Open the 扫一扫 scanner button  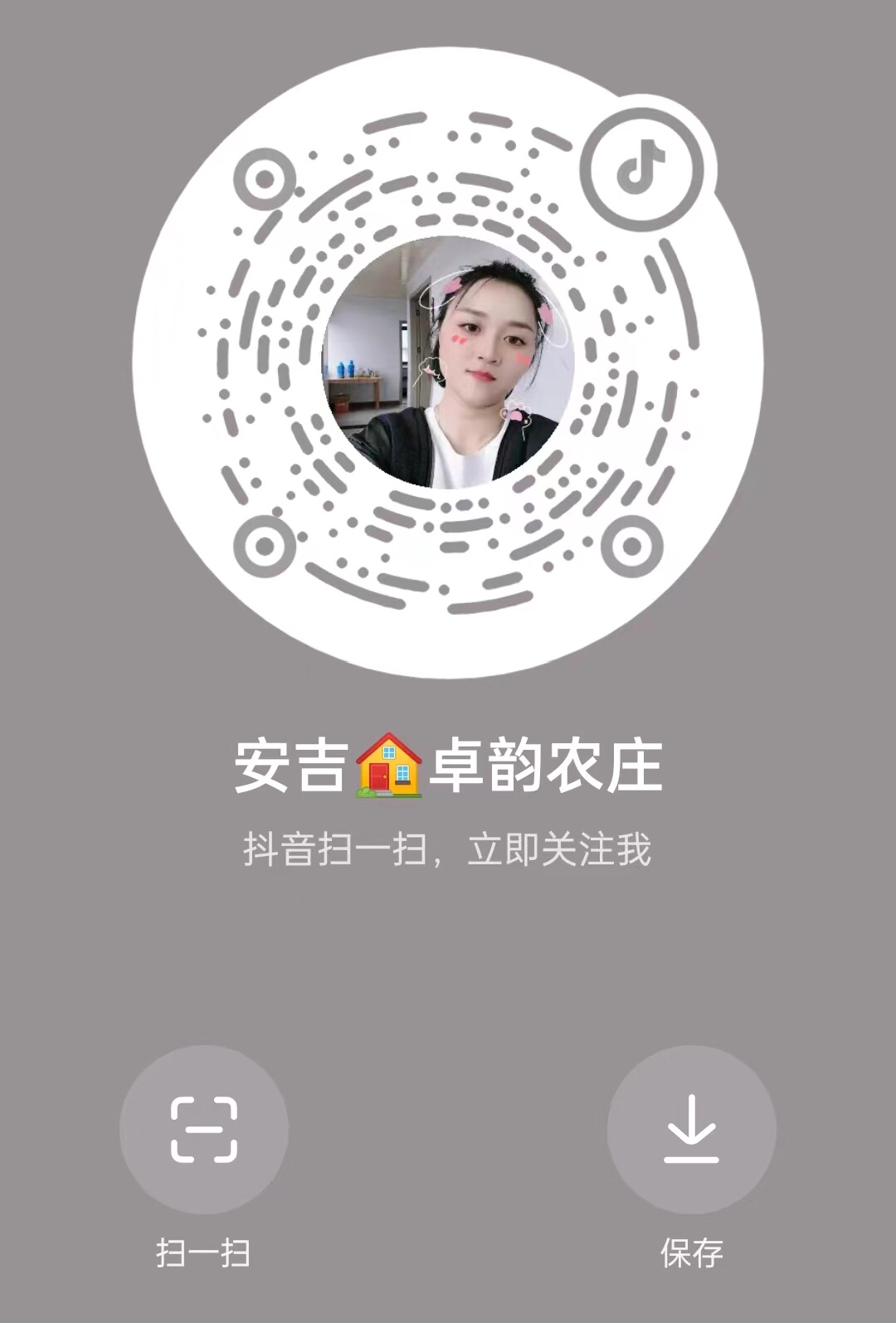tap(204, 1130)
